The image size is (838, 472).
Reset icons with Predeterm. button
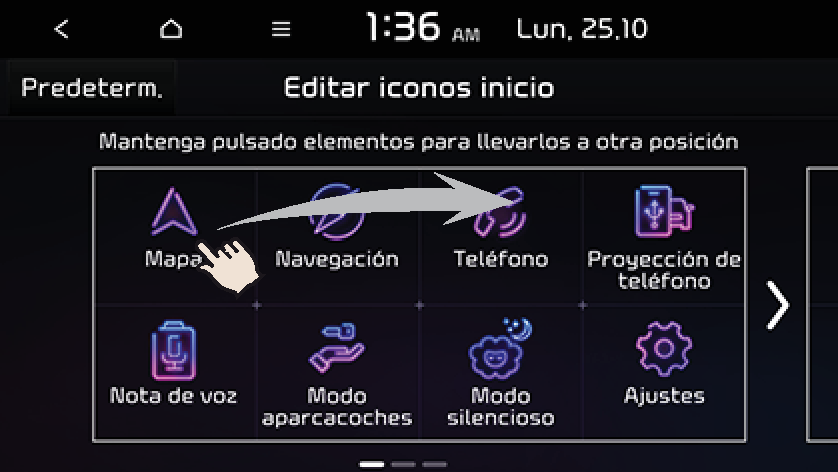91,88
